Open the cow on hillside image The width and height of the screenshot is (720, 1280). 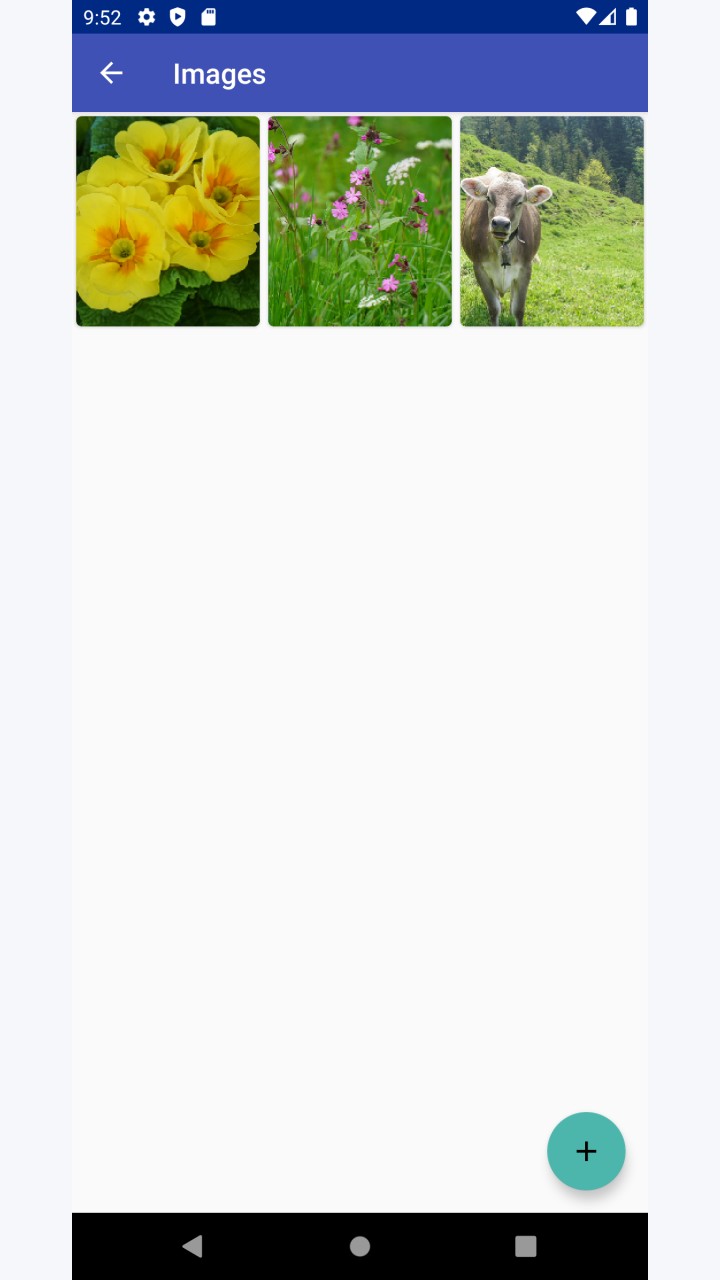[552, 221]
